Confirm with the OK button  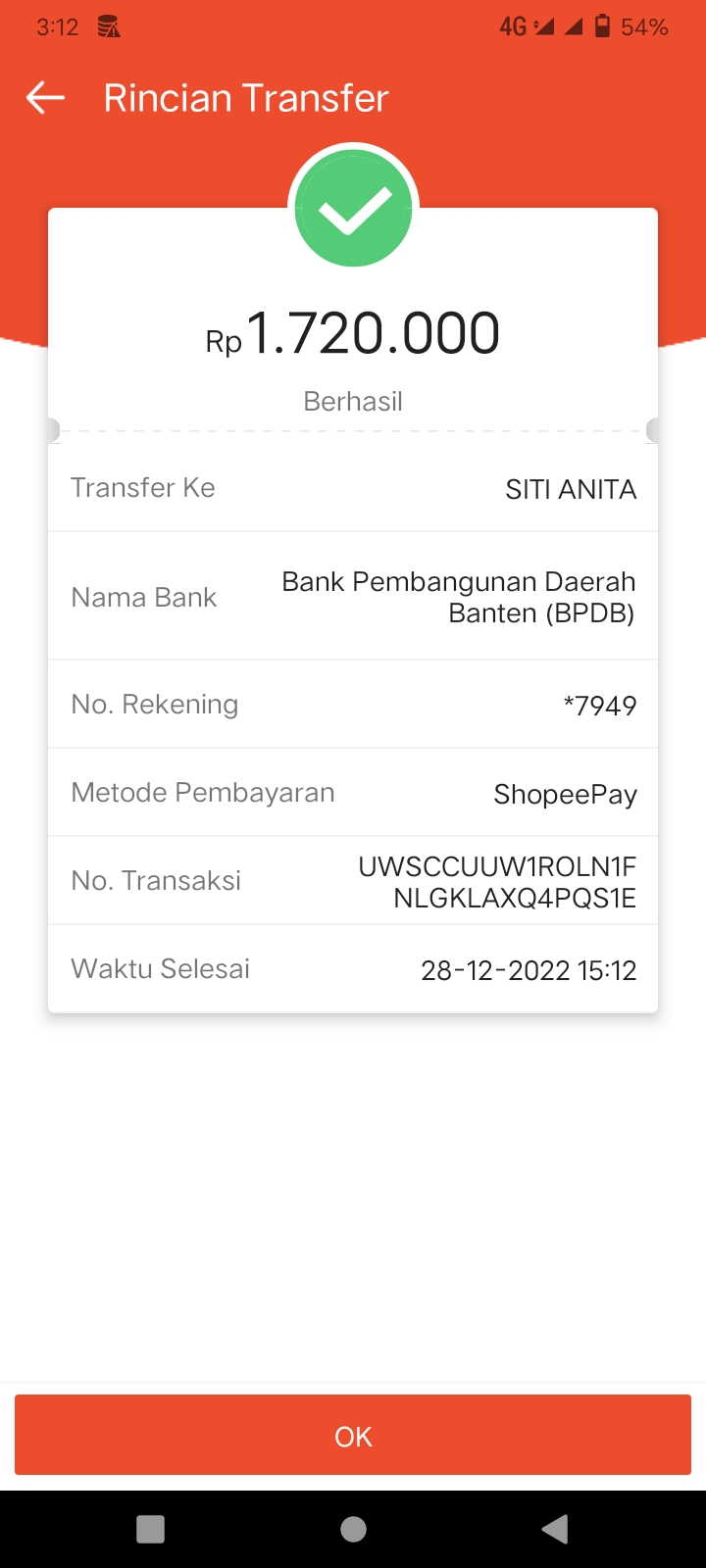(x=353, y=1436)
